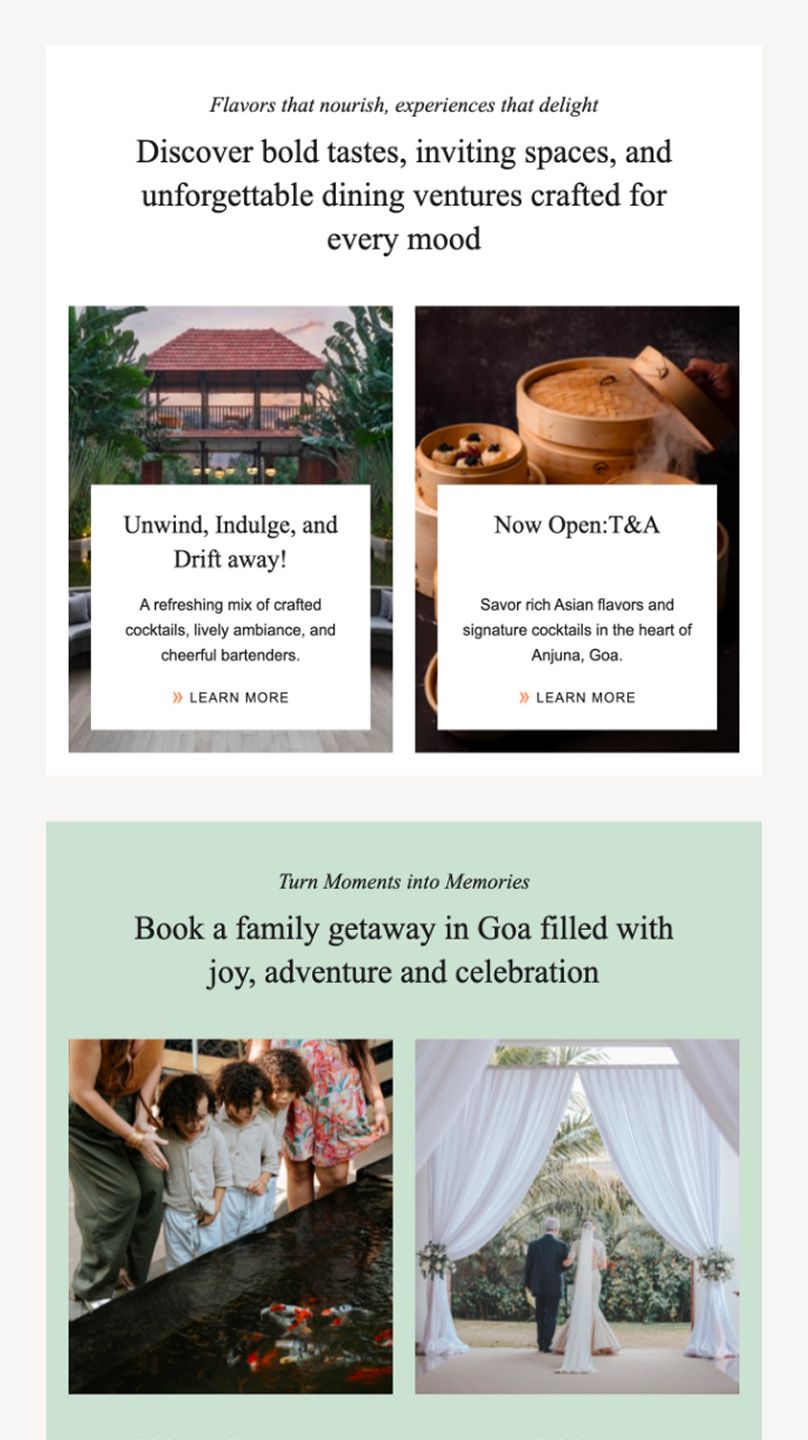The height and width of the screenshot is (1440, 808).
Task: View the wedding couple picture tile
Action: click(x=577, y=1215)
